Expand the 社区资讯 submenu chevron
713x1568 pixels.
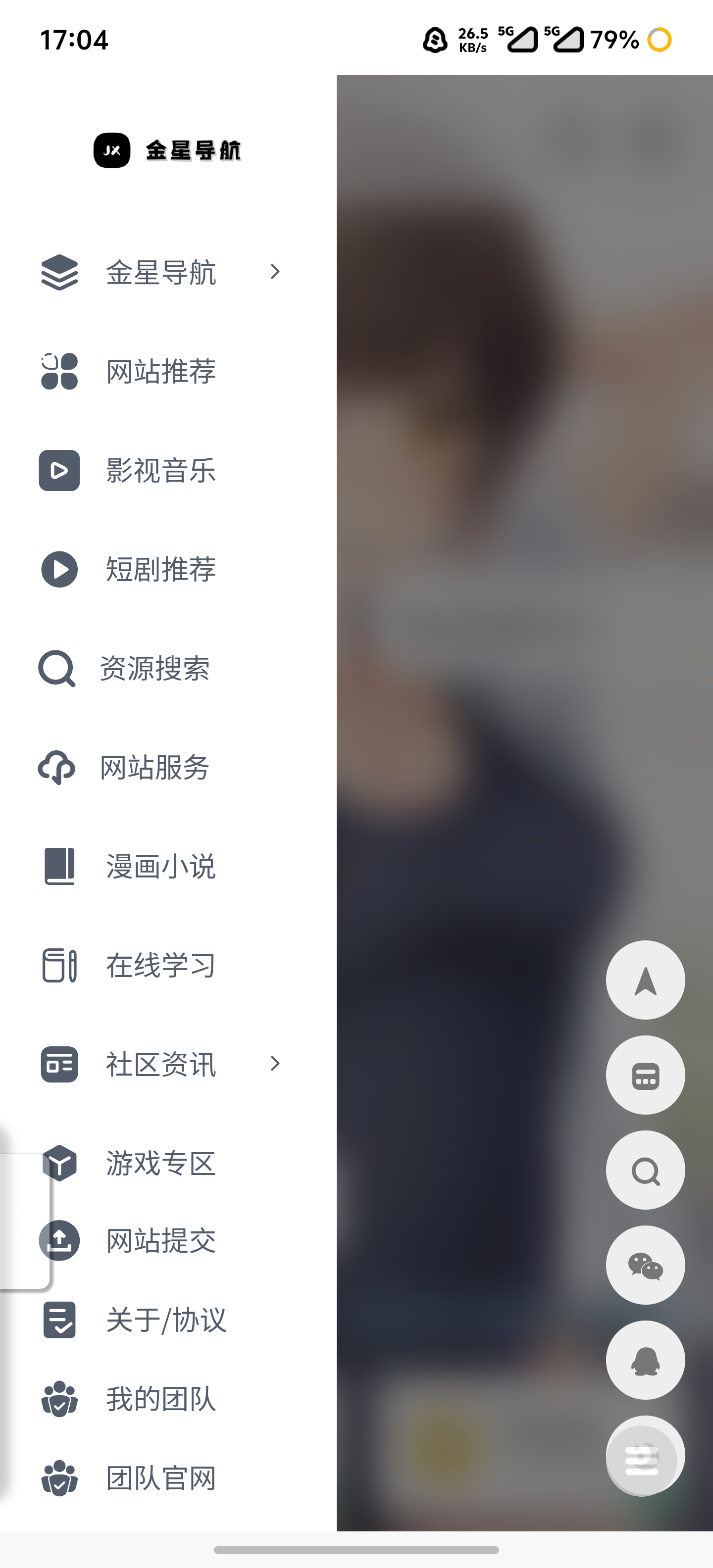275,1064
